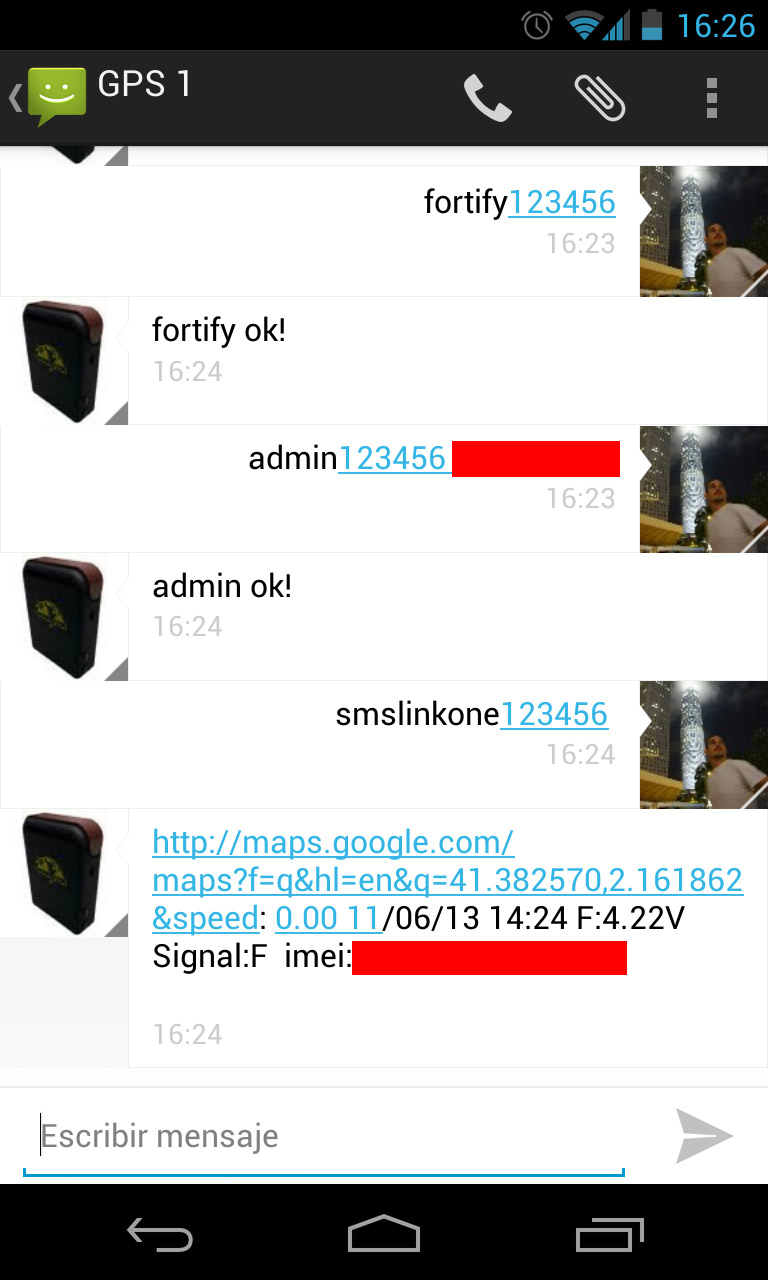This screenshot has height=1280, width=768.
Task: Focus the Escribir mensaje text field
Action: [x=324, y=1137]
